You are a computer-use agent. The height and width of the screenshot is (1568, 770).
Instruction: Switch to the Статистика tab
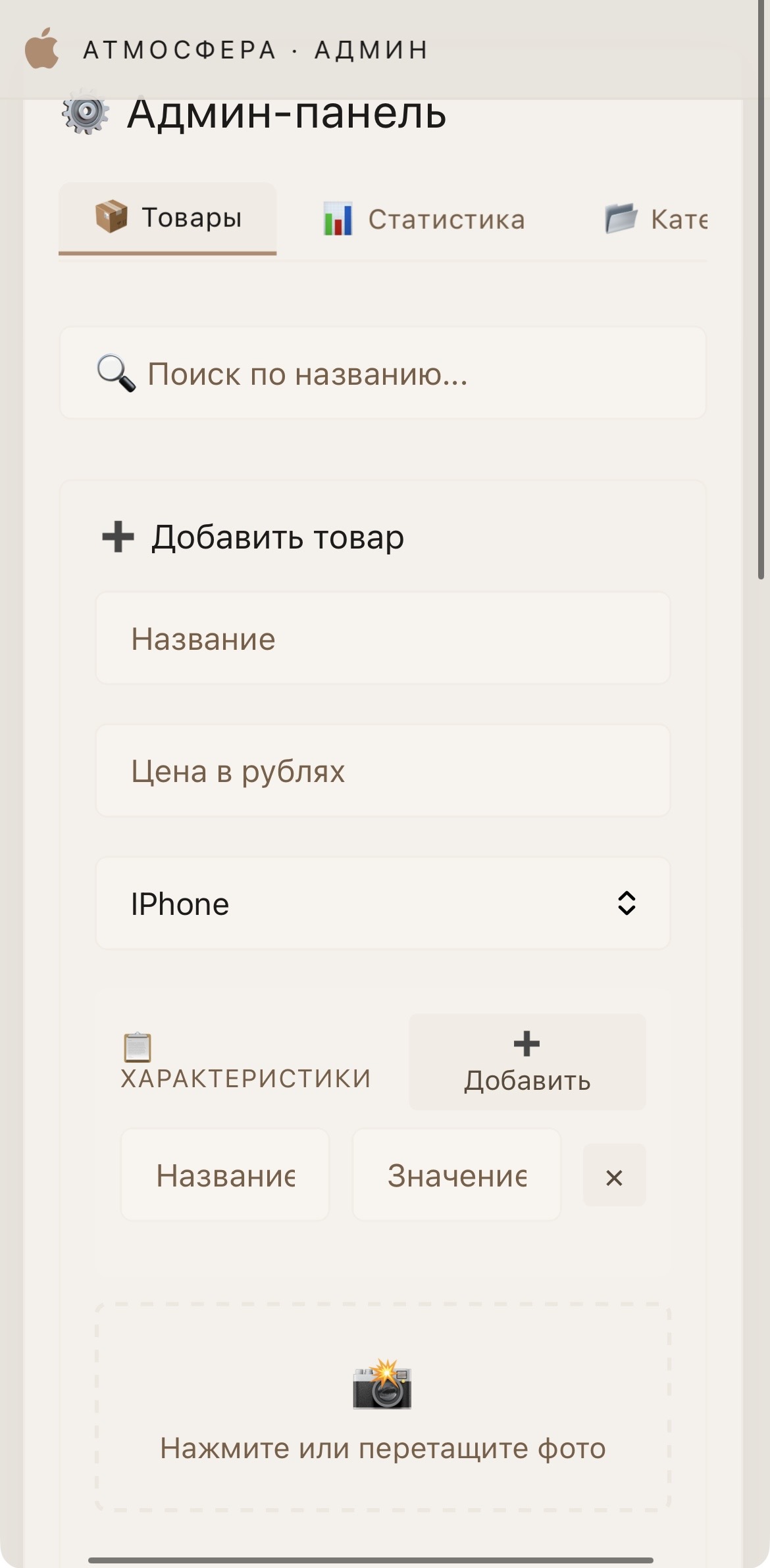pos(424,219)
